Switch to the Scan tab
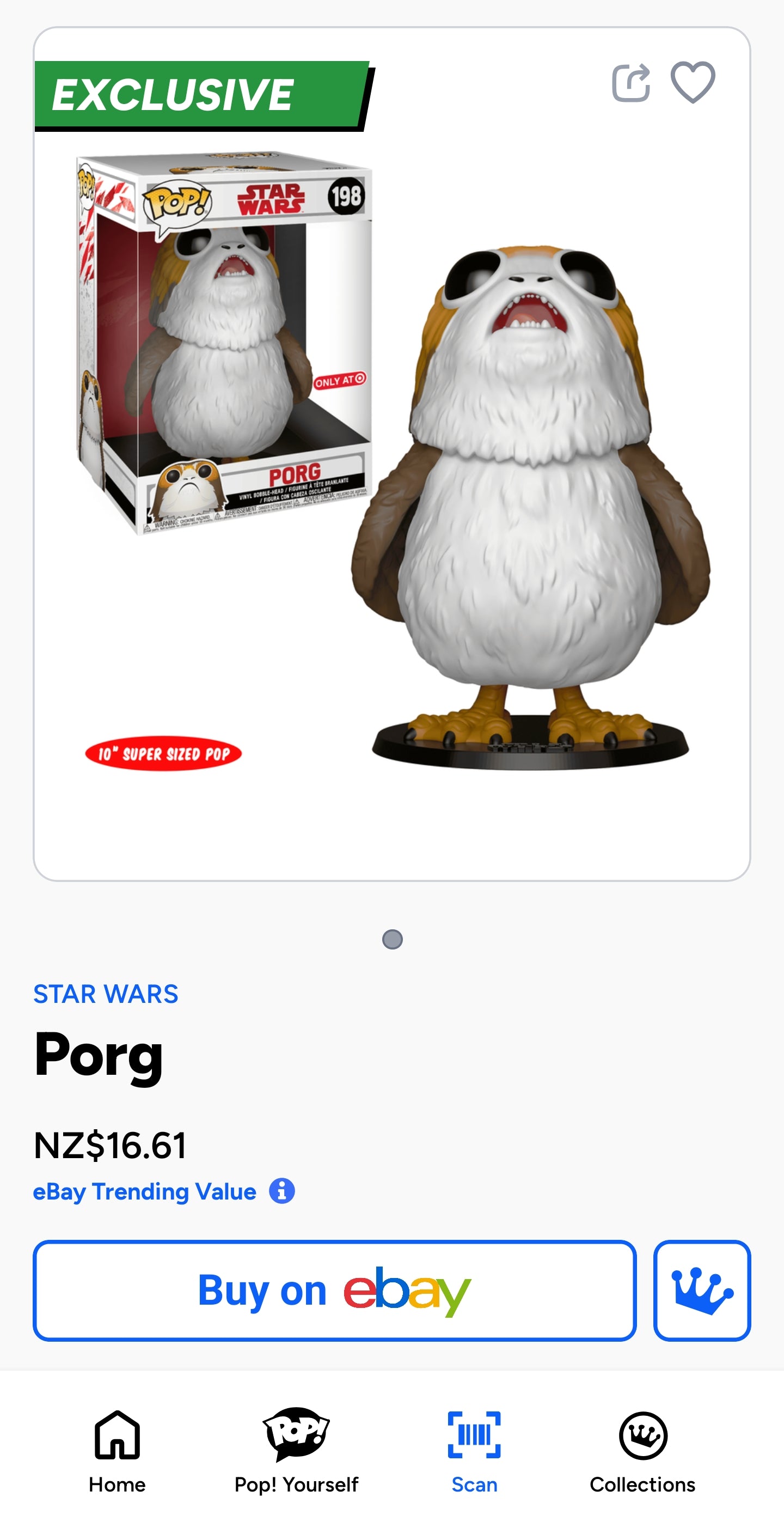Screen dimensions: 784x1540 [x=474, y=1451]
